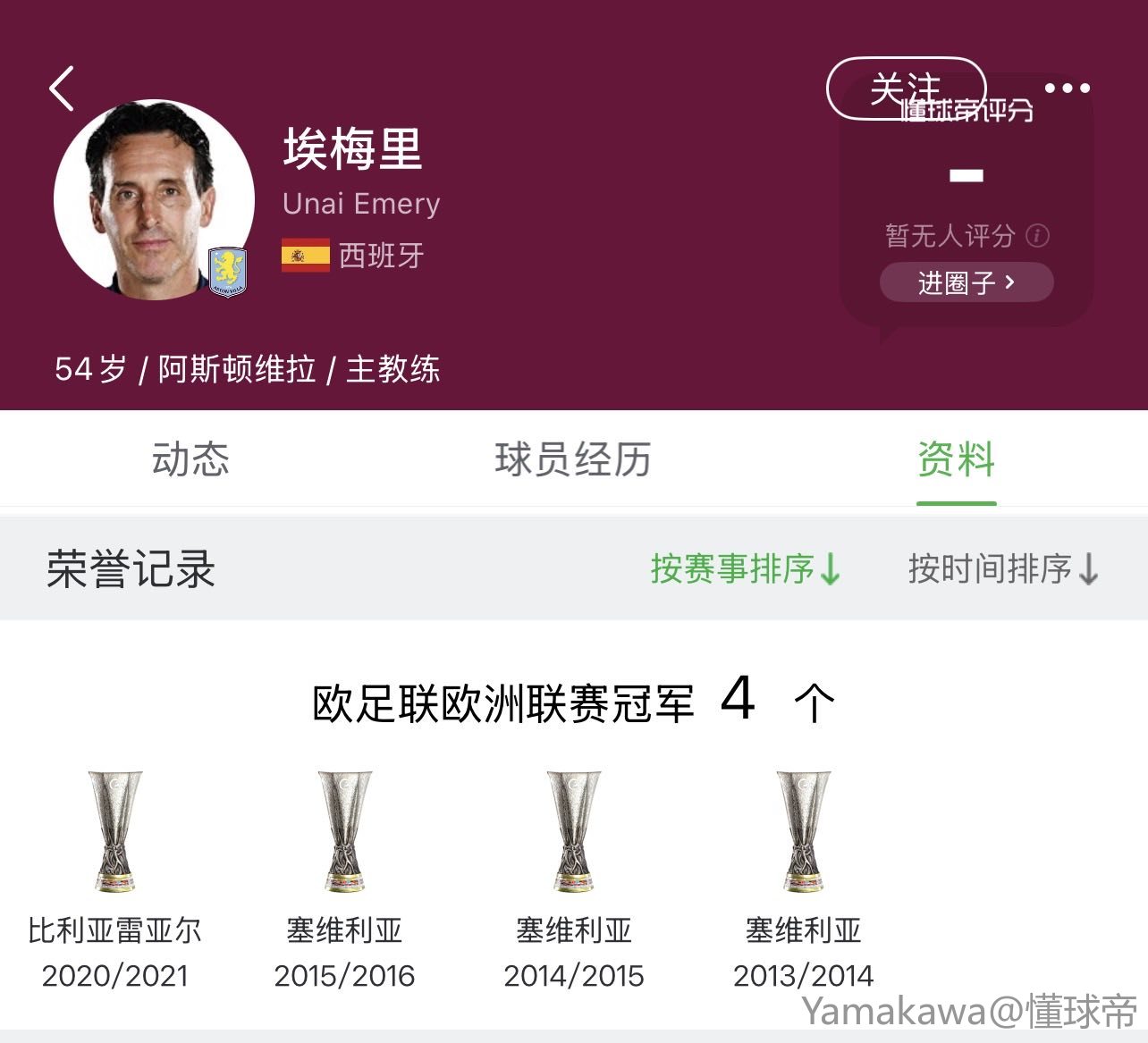This screenshot has height=1043, width=1148.
Task: Go back using the arrow icon
Action: (x=61, y=88)
